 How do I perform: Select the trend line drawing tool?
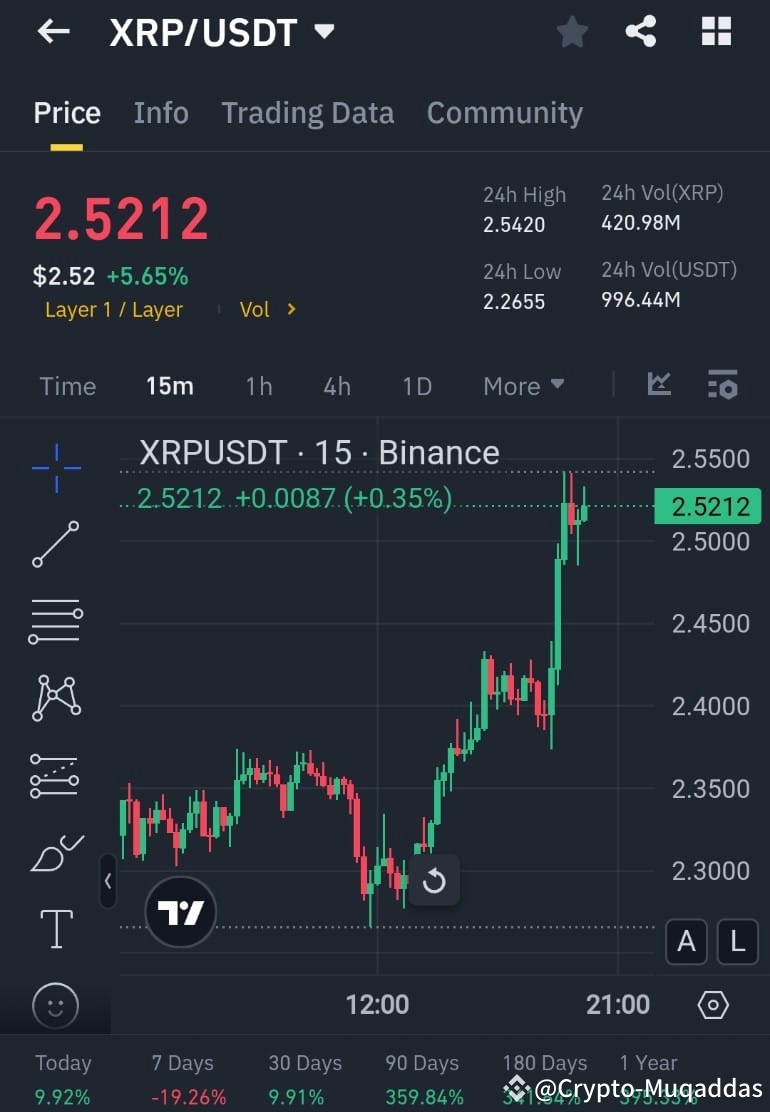(55, 545)
